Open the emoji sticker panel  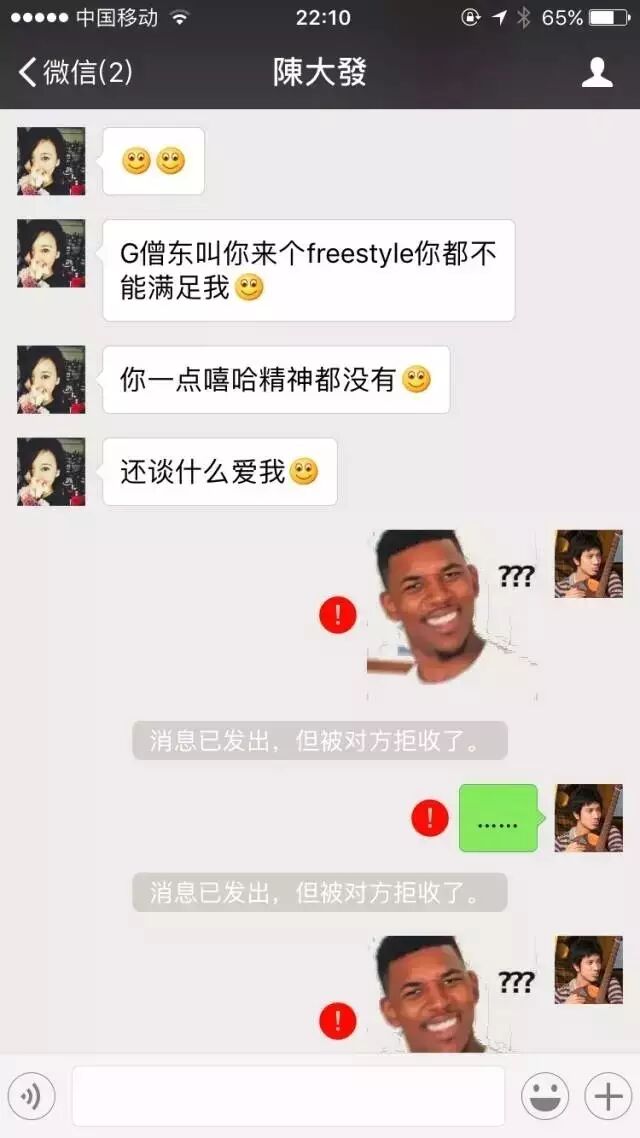pos(545,1097)
